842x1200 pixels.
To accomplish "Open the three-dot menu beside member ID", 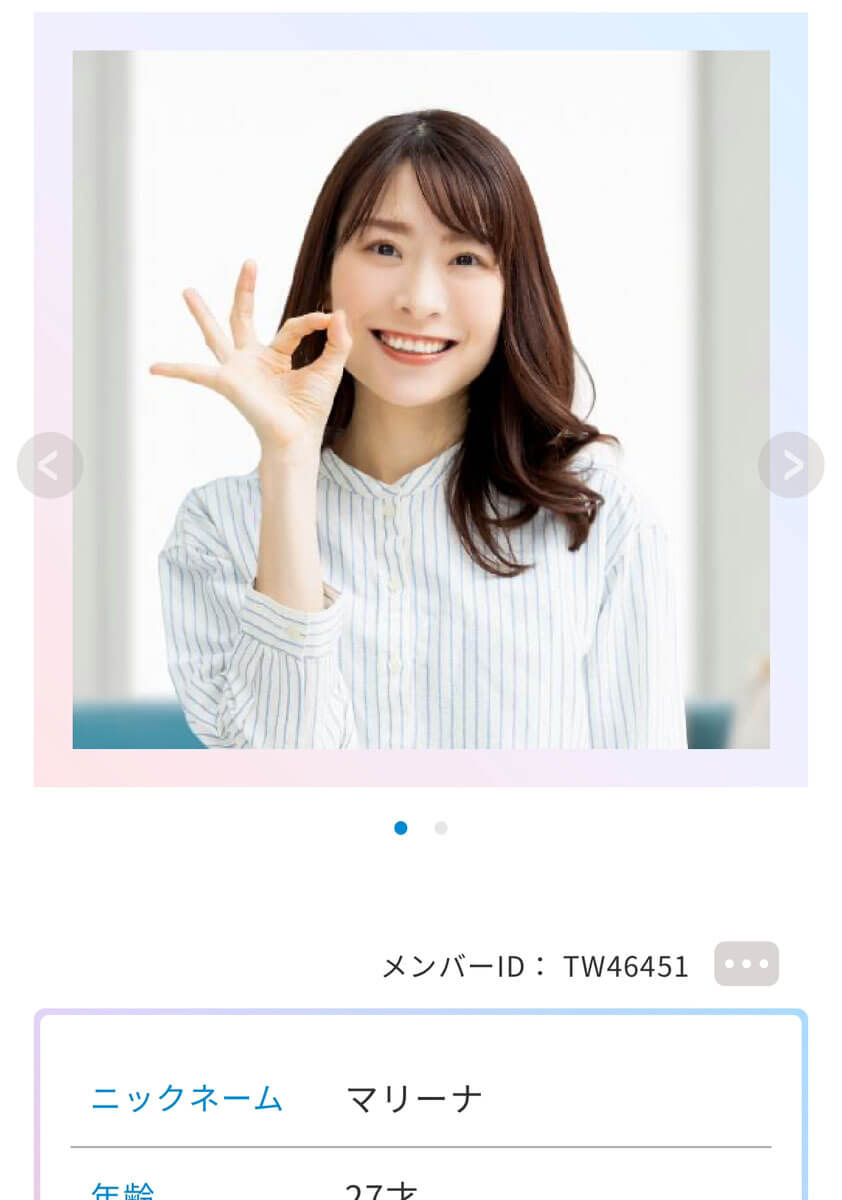I will (746, 964).
